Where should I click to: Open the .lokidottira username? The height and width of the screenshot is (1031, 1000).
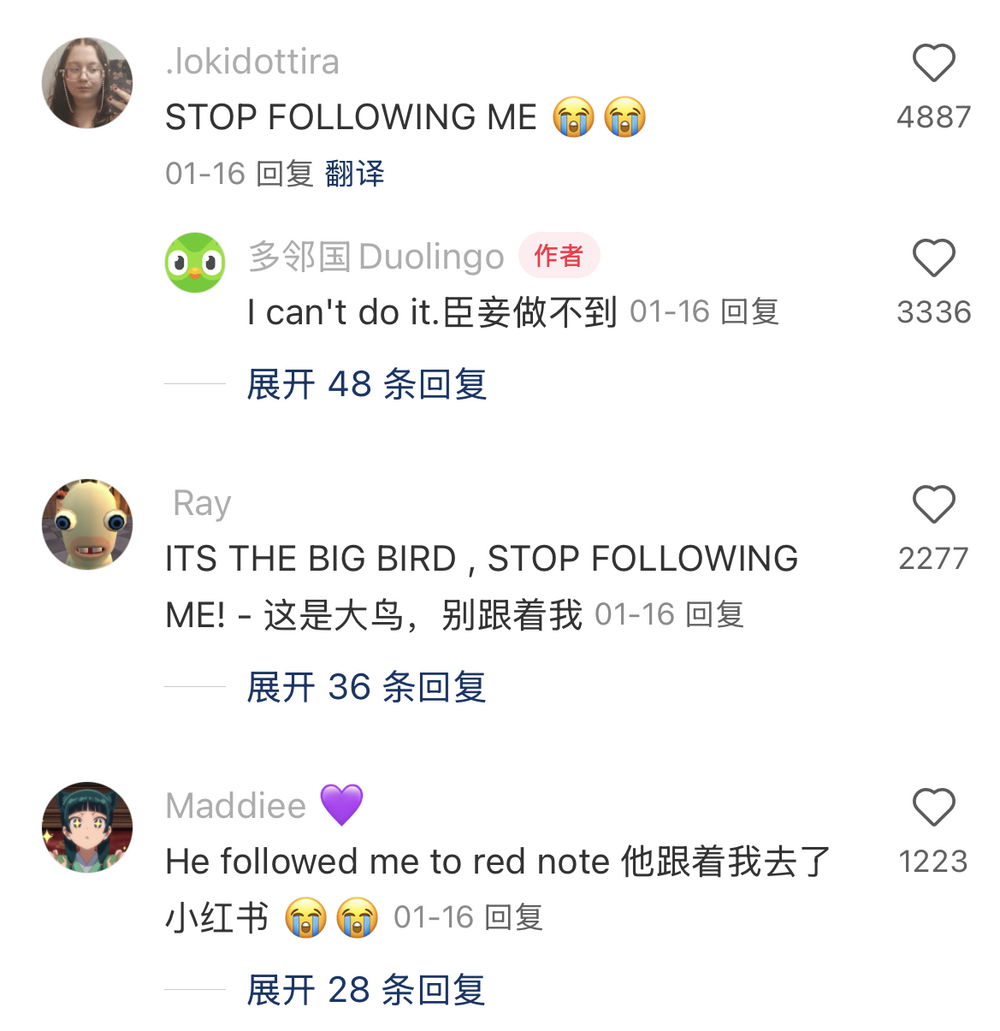point(252,62)
